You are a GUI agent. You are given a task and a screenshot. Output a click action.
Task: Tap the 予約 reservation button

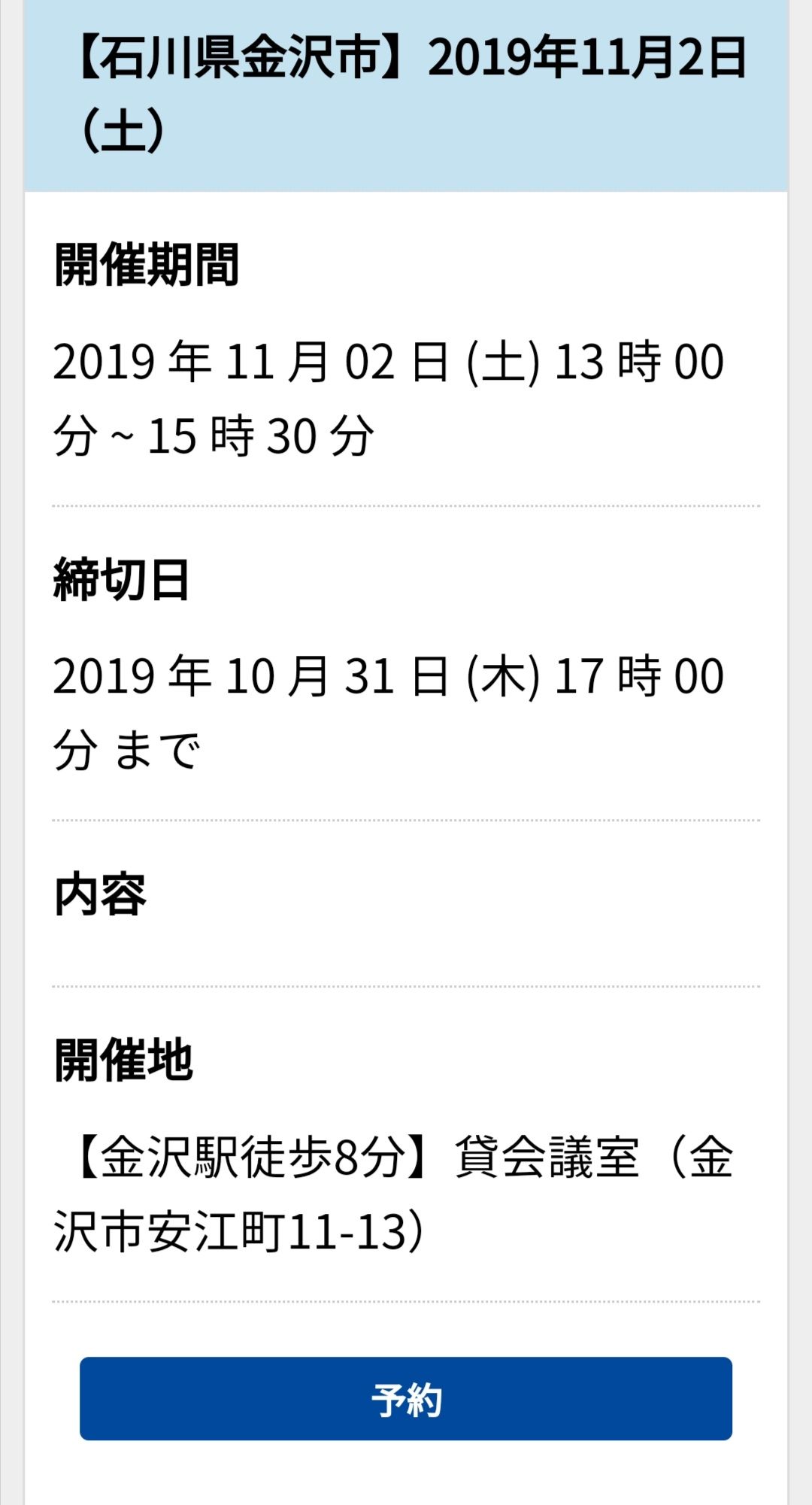pos(406,1399)
